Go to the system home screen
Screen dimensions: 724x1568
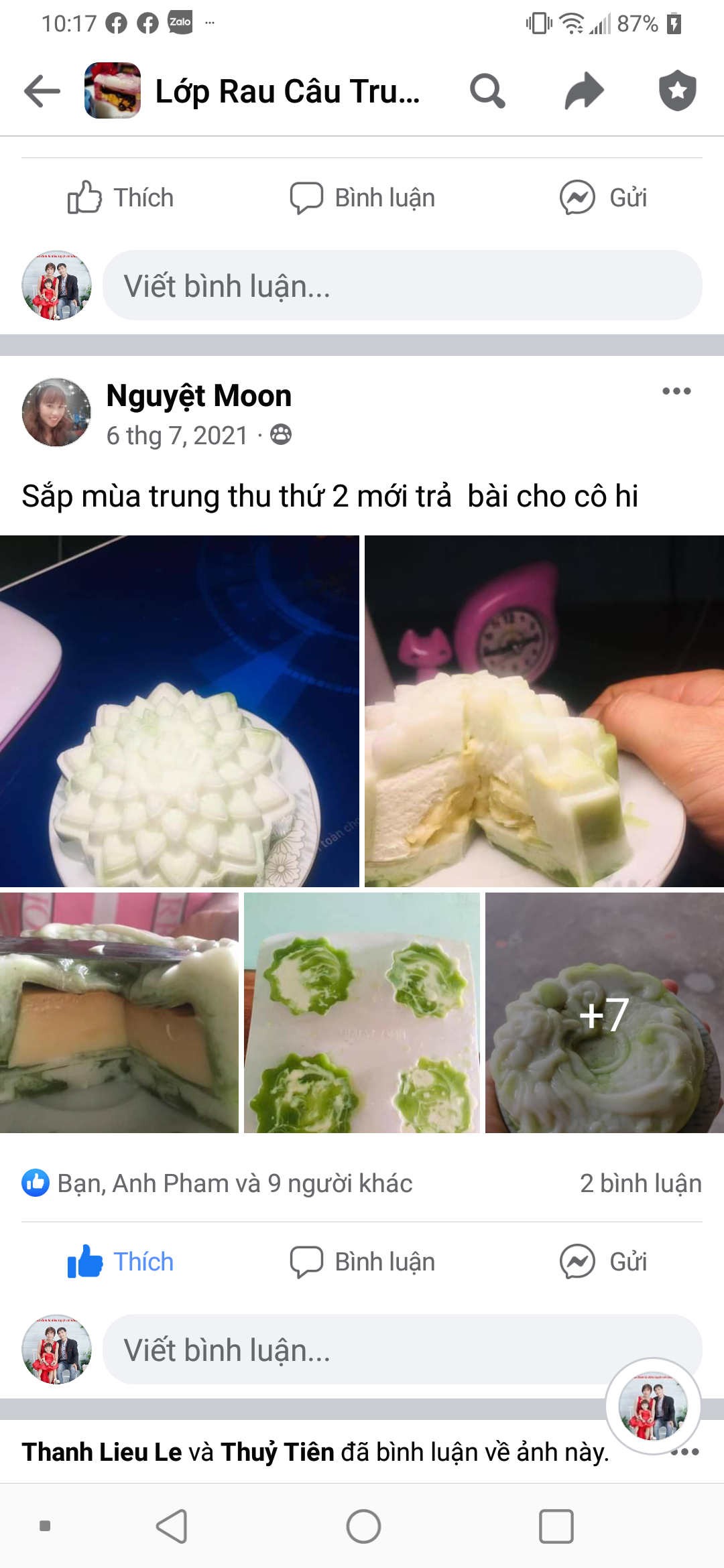click(363, 1526)
